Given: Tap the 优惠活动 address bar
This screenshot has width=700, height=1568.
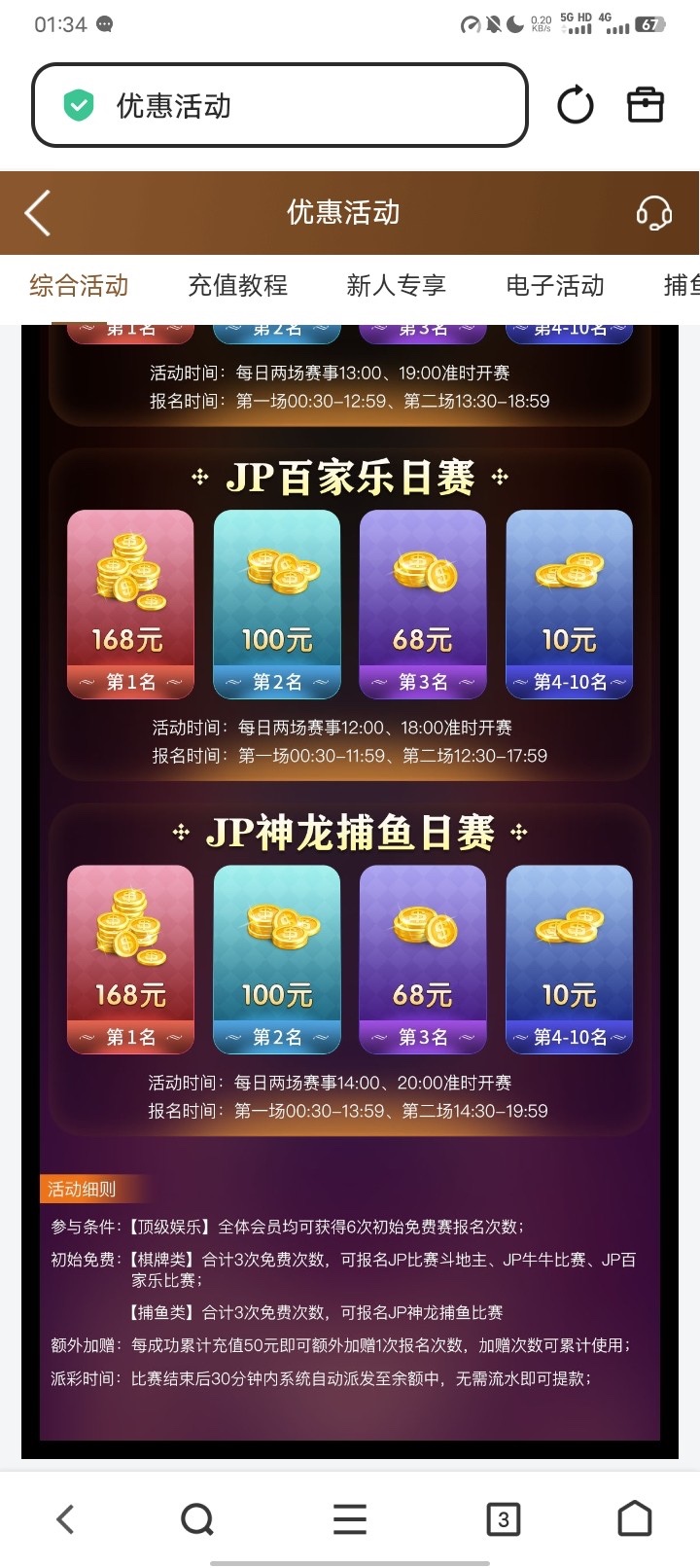Looking at the screenshot, I should coord(280,105).
